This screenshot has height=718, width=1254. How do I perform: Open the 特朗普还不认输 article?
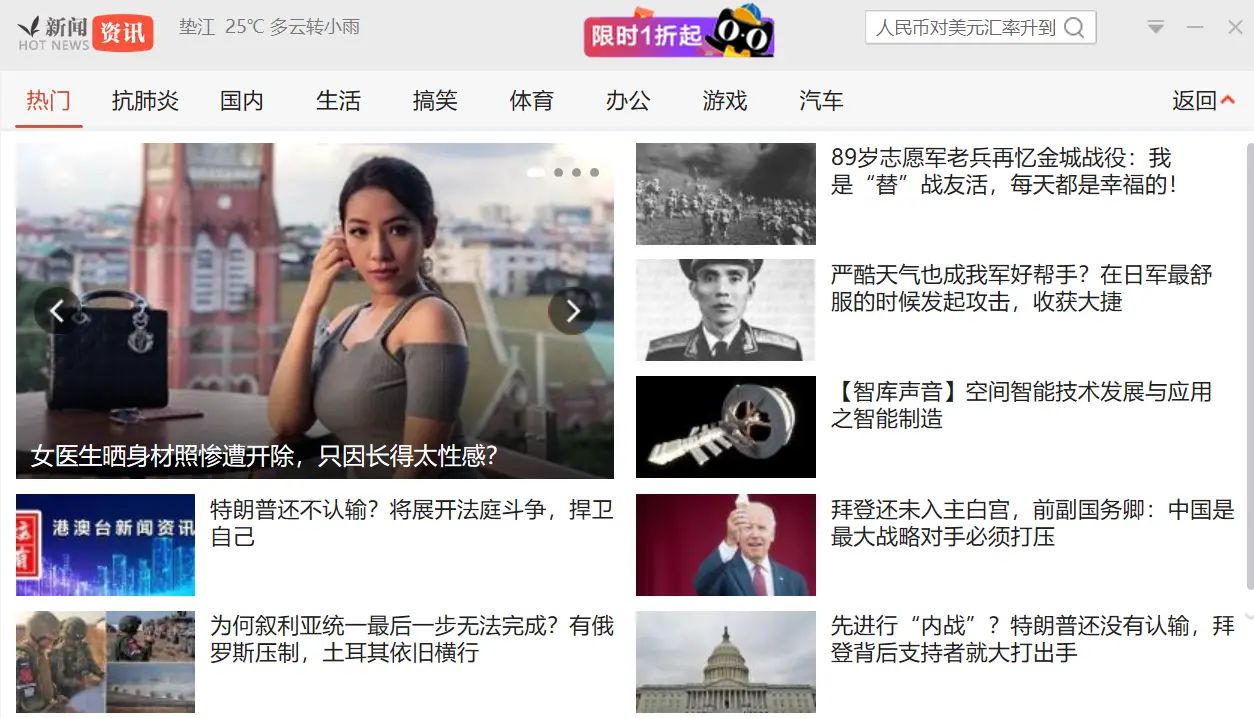click(x=411, y=523)
